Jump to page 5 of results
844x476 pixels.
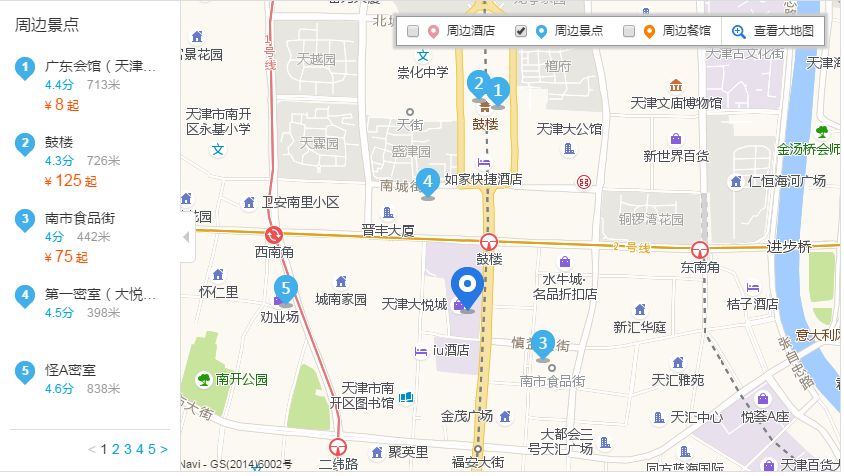tap(151, 449)
